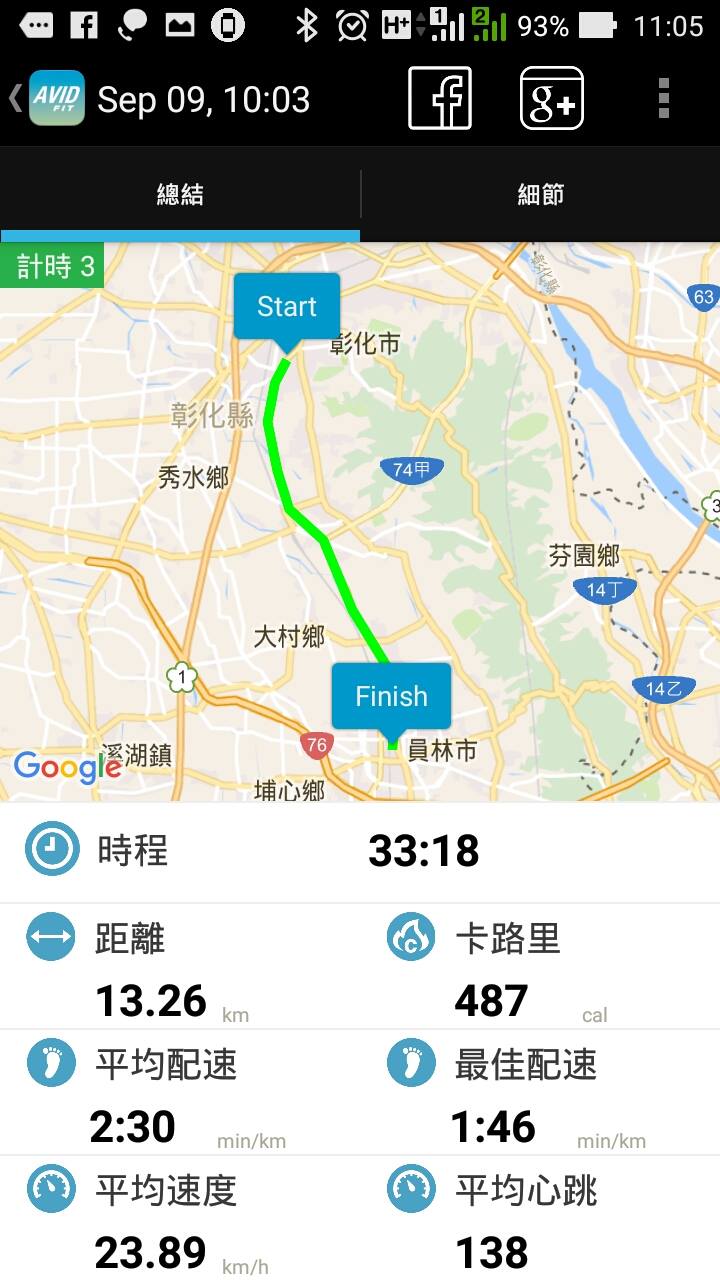Tap the Finish marker on the map
The height and width of the screenshot is (1280, 720).
tap(390, 695)
